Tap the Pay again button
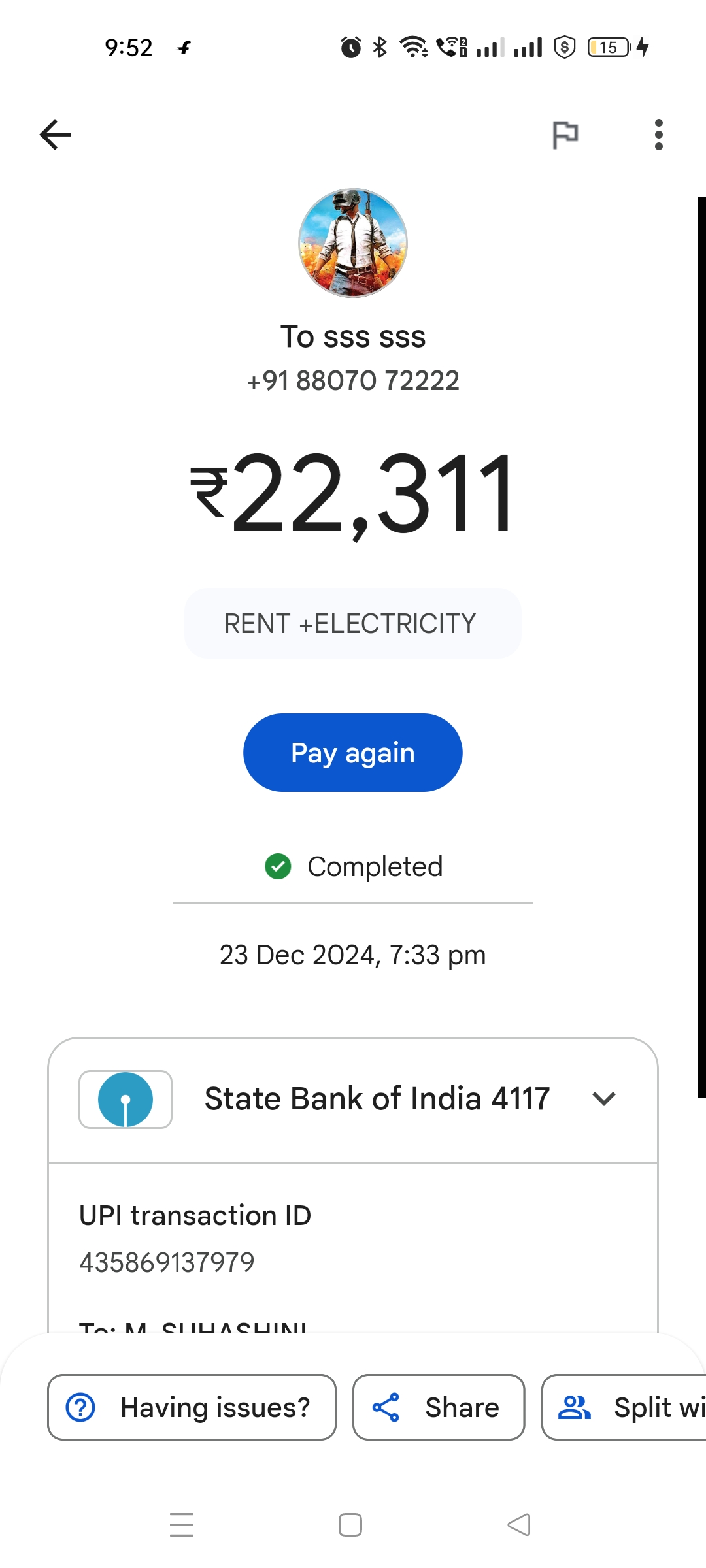The height and width of the screenshot is (1568, 706). 353,753
